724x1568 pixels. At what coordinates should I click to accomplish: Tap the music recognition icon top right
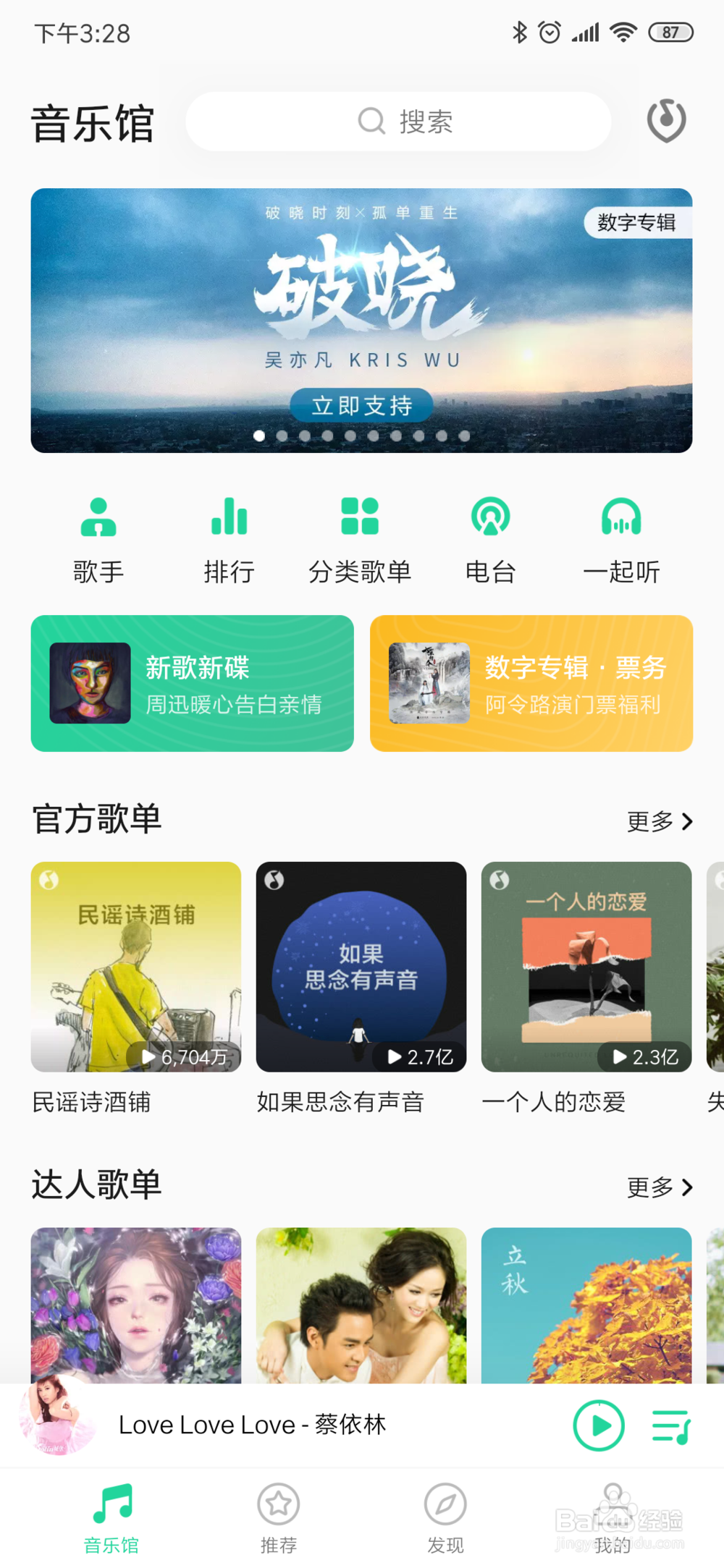tap(665, 121)
